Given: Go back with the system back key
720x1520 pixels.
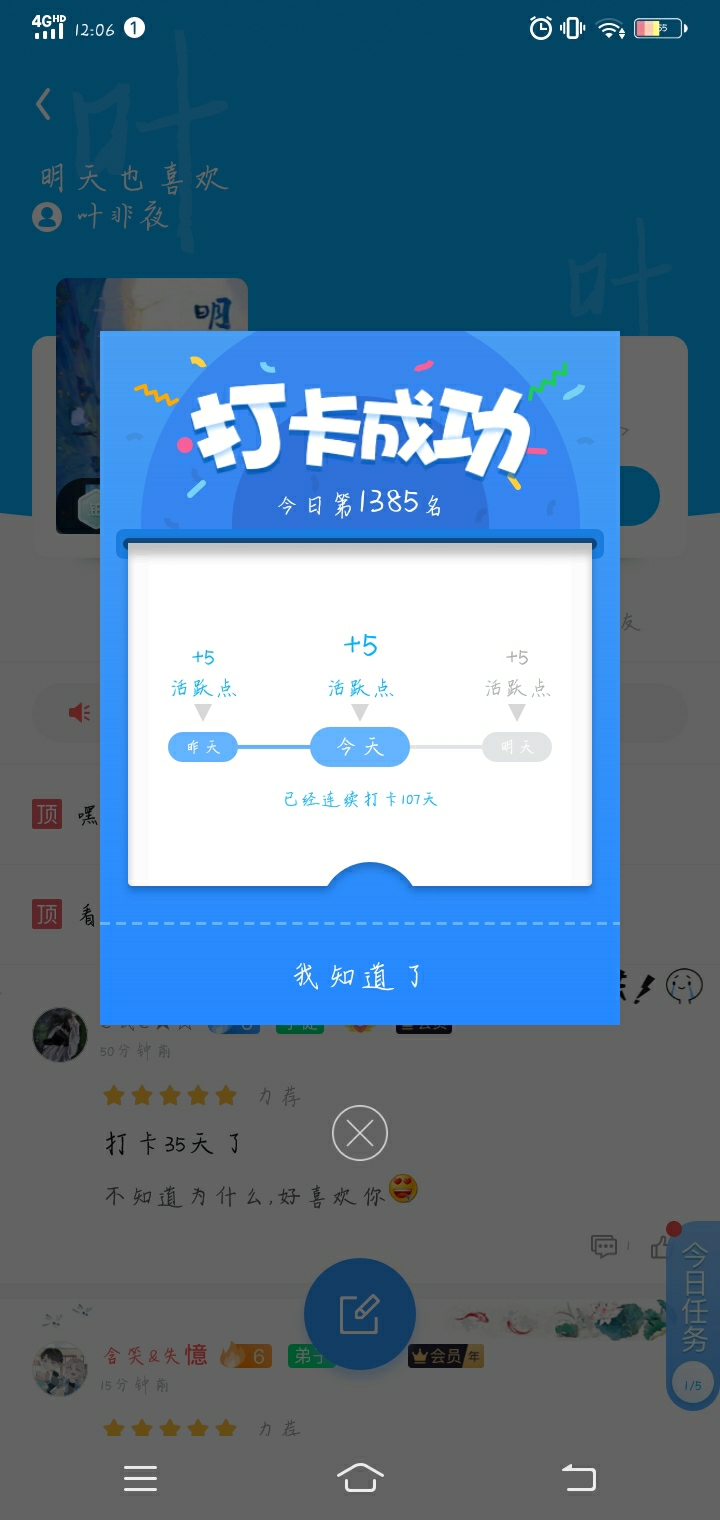Looking at the screenshot, I should point(579,1477).
